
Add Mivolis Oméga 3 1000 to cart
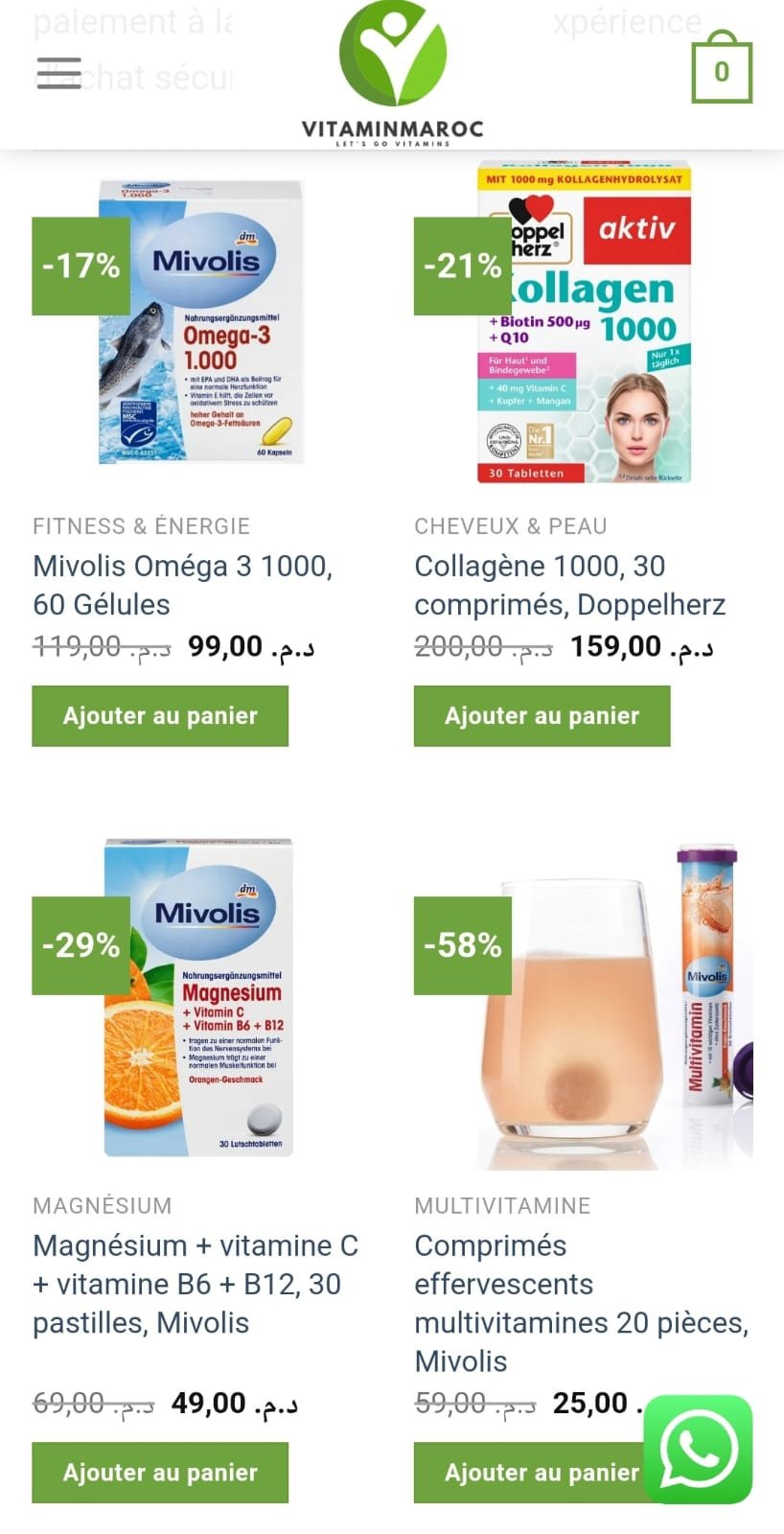160,716
